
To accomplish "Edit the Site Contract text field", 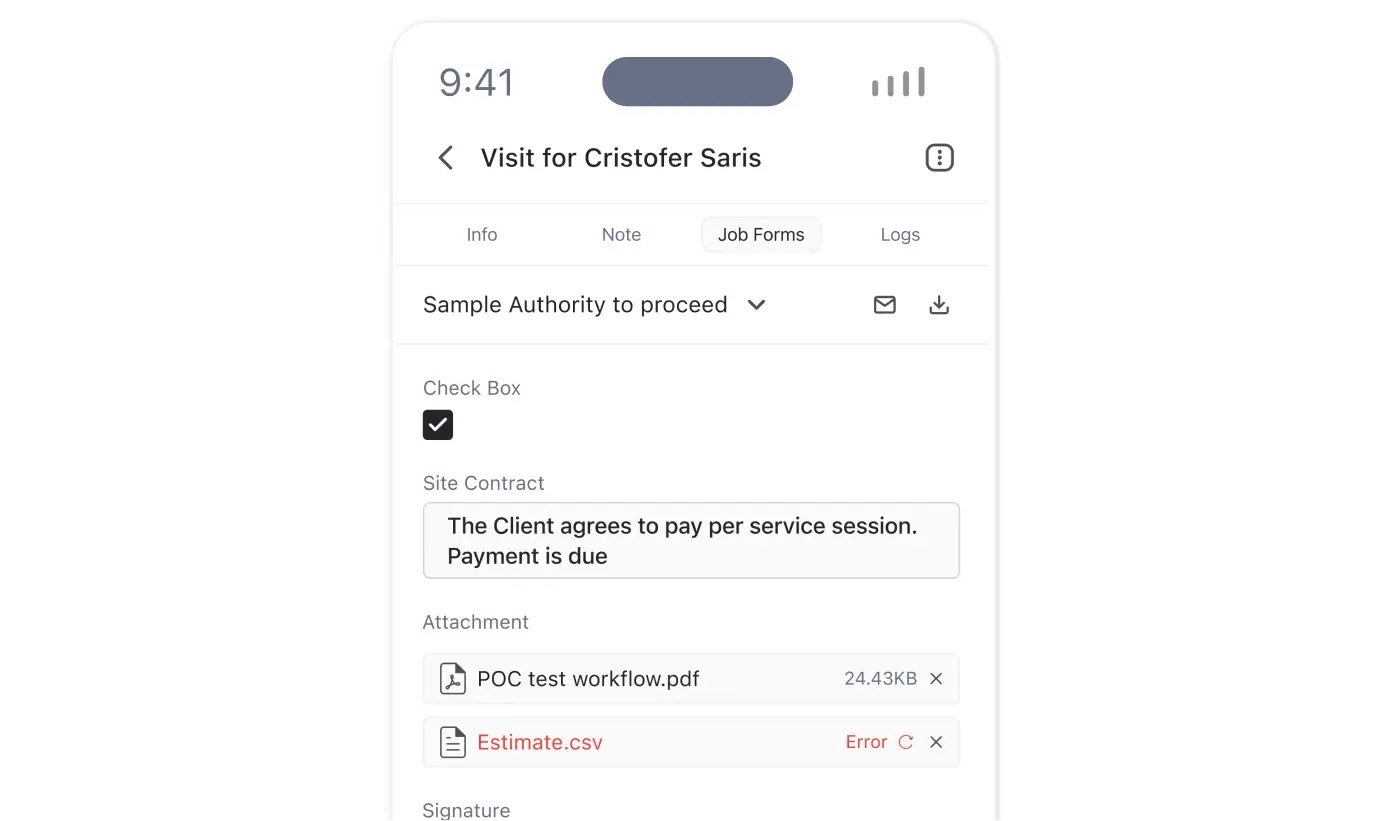I will tap(690, 541).
